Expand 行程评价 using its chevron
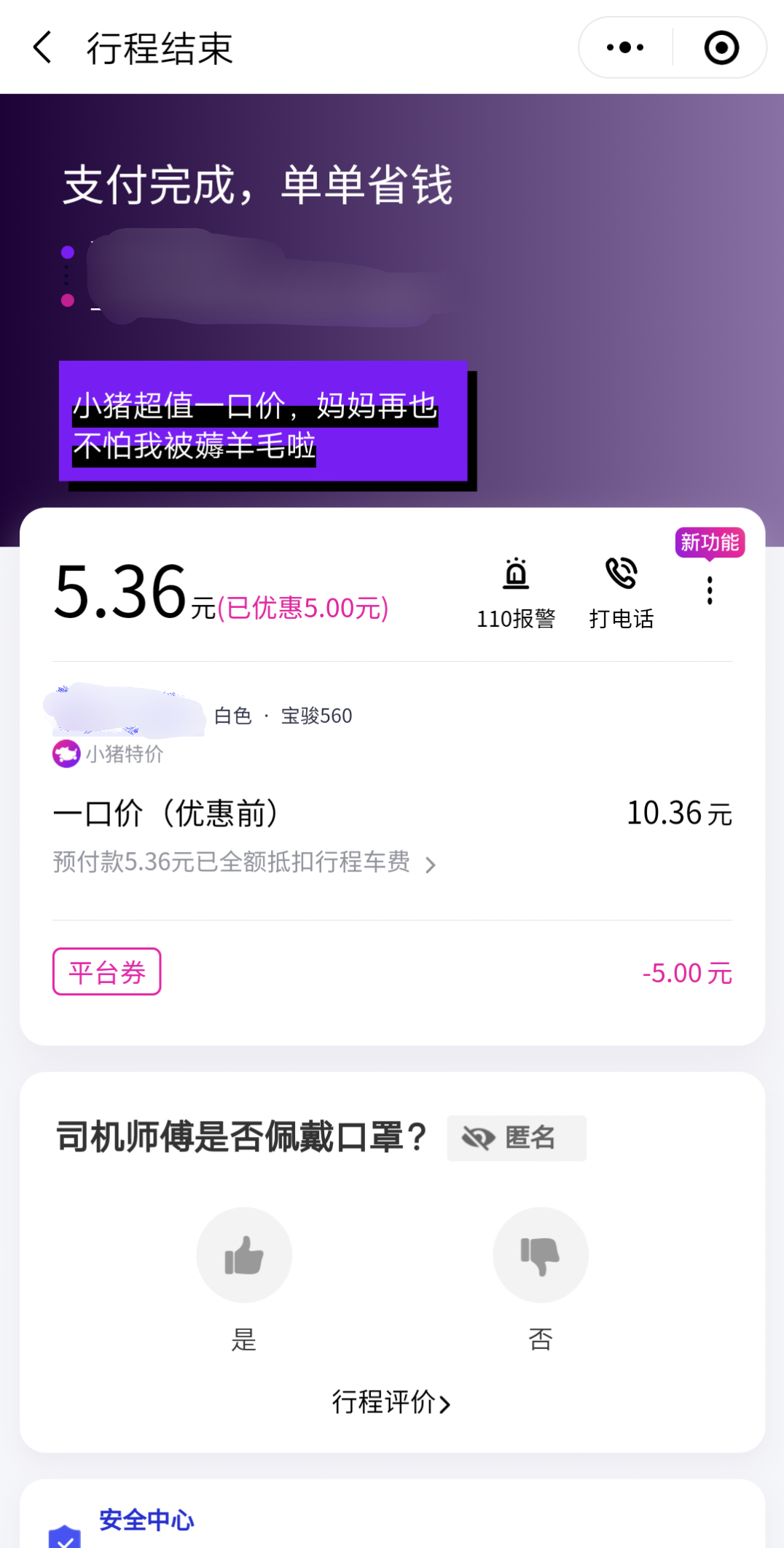784x1548 pixels. pyautogui.click(x=446, y=1403)
